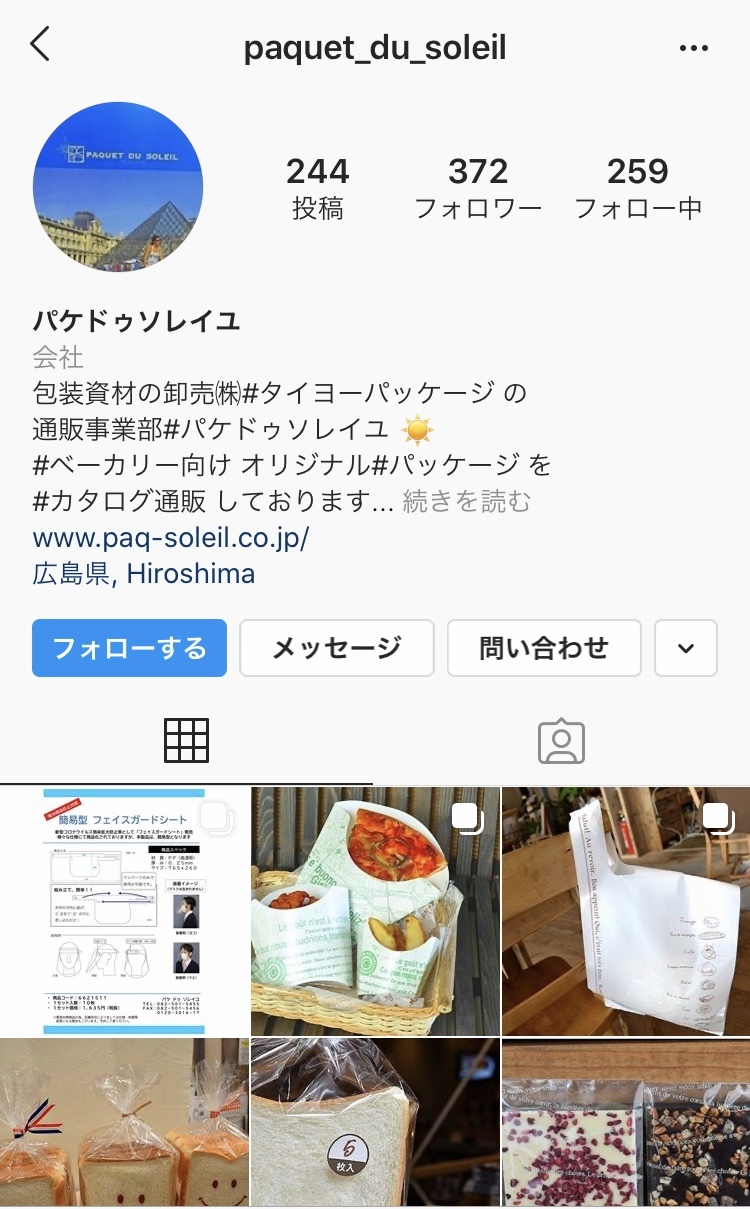Tap the メッセージ button
This screenshot has width=750, height=1209.
(337, 648)
